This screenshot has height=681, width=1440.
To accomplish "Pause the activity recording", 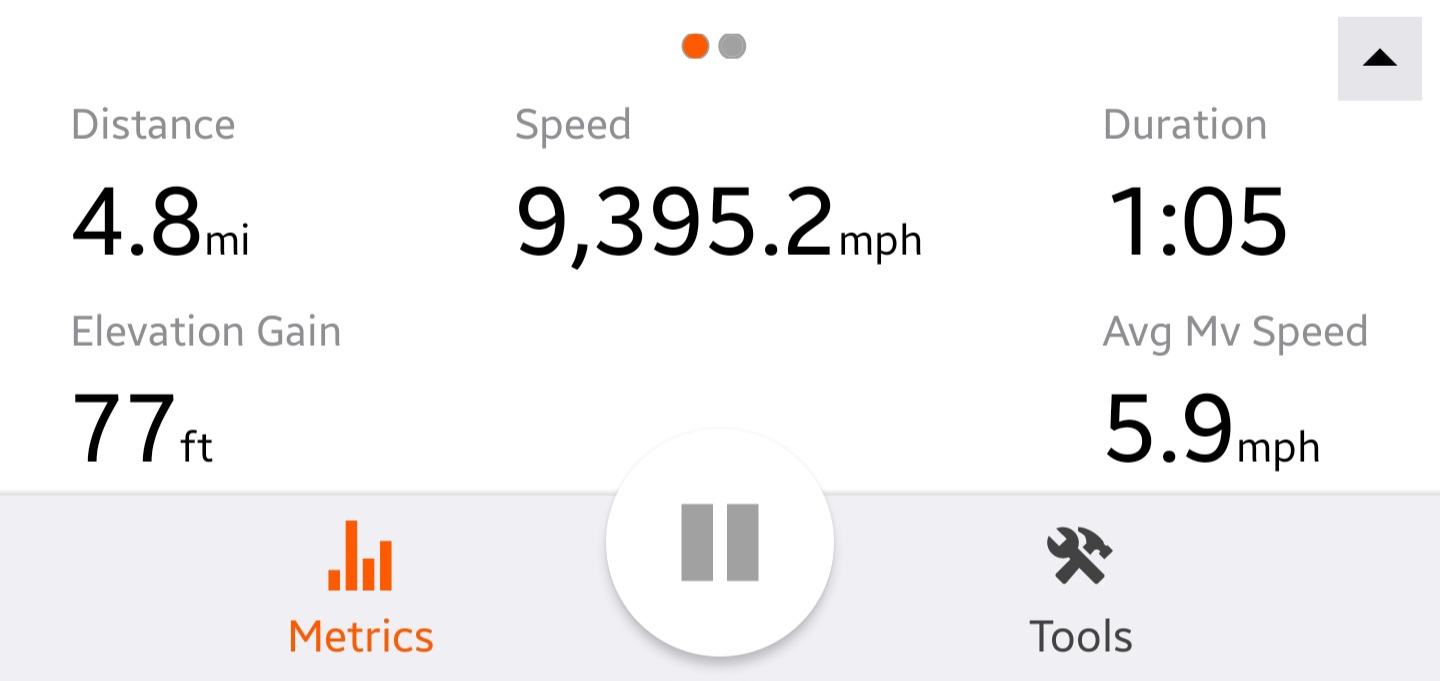I will [x=720, y=543].
